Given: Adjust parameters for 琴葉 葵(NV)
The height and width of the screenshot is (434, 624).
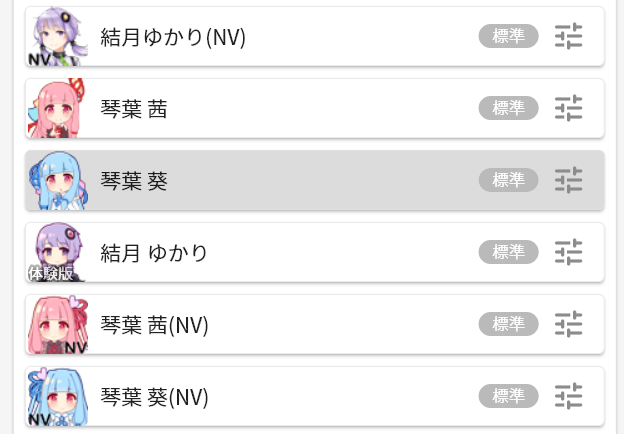Looking at the screenshot, I should (568, 397).
